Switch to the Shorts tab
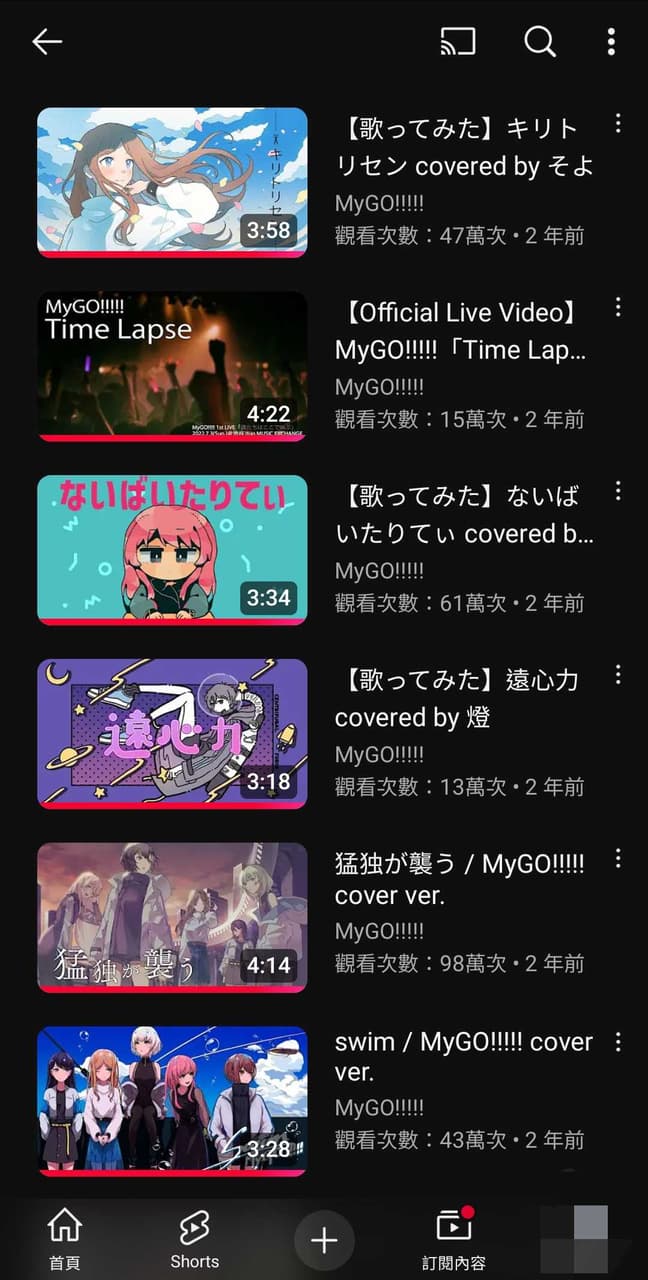648x1280 pixels. [x=194, y=1238]
